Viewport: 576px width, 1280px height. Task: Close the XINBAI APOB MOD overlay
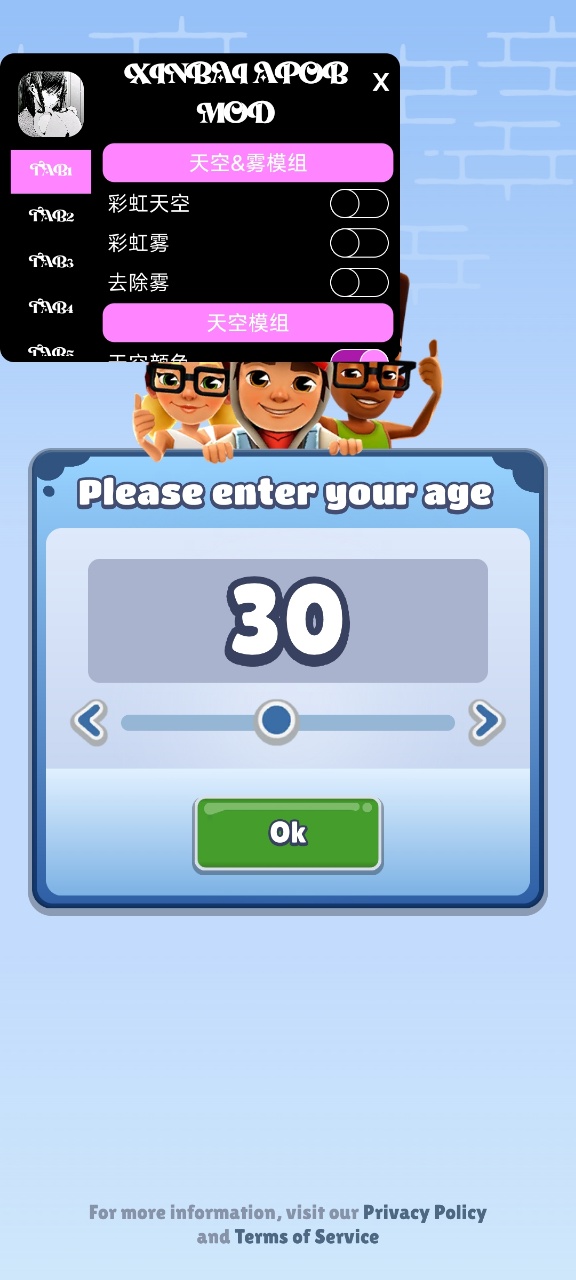click(380, 83)
